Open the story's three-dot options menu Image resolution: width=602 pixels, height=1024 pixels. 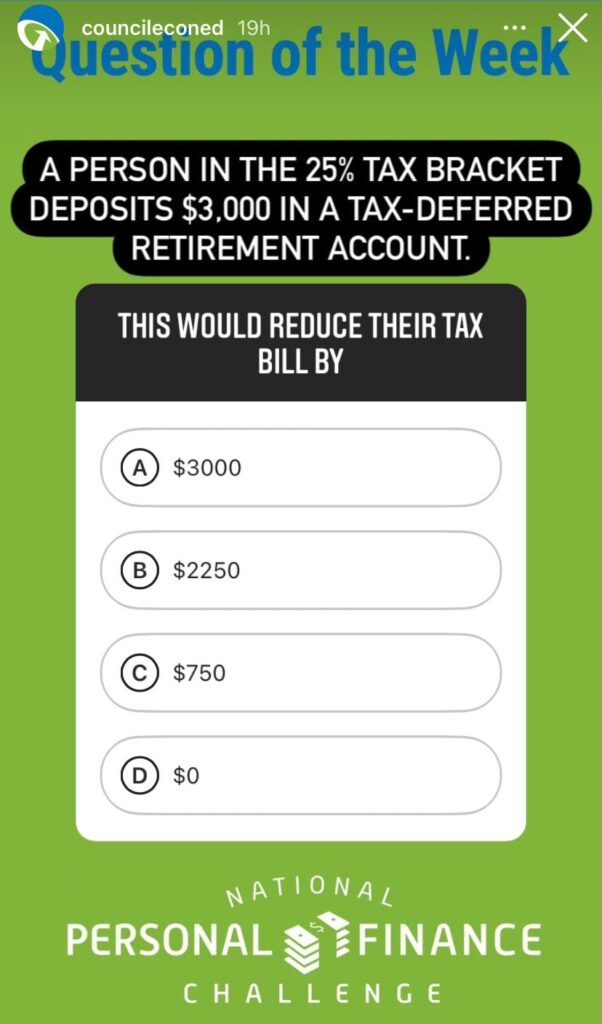[515, 28]
